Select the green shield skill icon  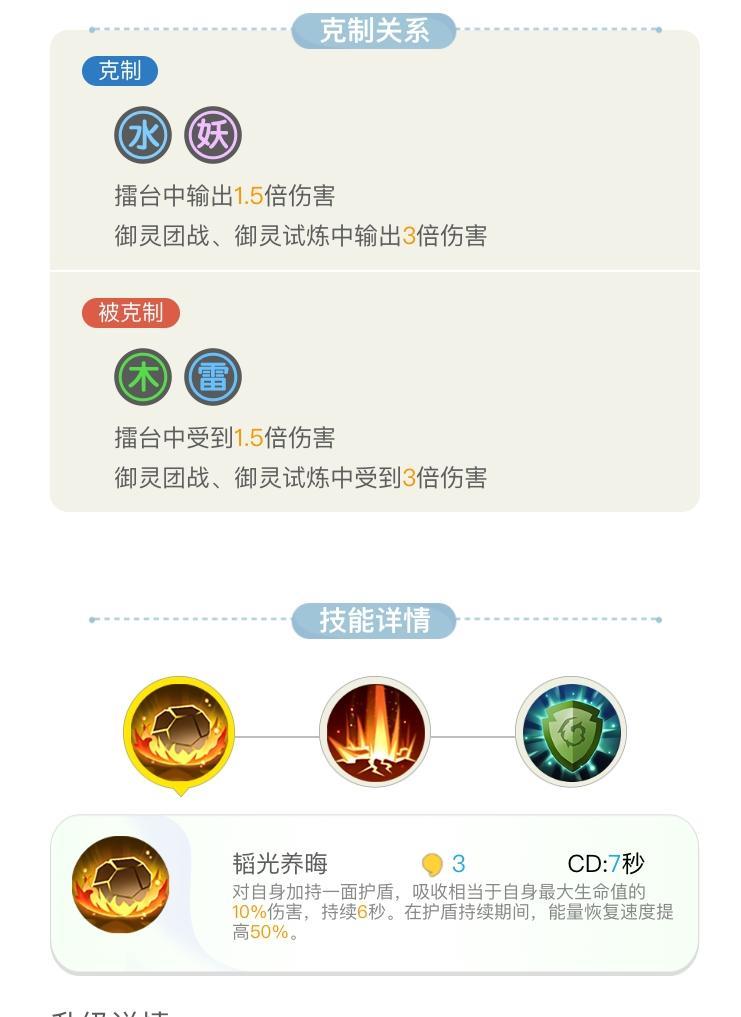(571, 732)
